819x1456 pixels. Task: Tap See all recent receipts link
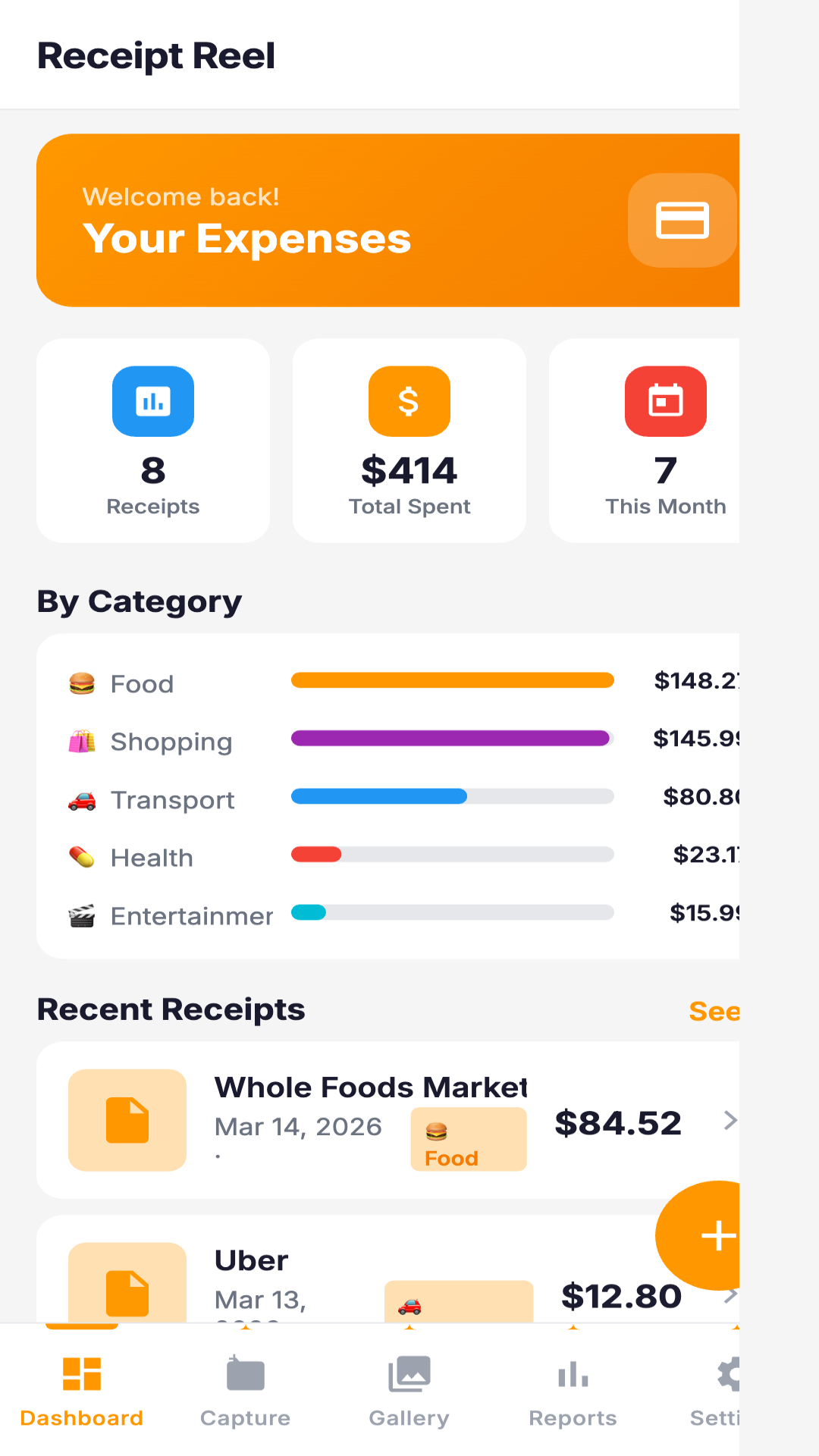coord(714,1012)
